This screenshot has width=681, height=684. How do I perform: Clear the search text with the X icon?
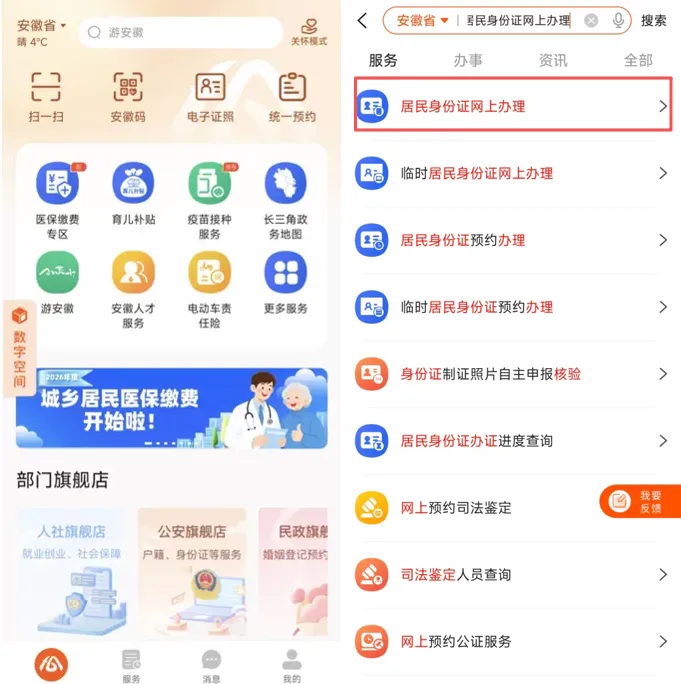(x=591, y=21)
